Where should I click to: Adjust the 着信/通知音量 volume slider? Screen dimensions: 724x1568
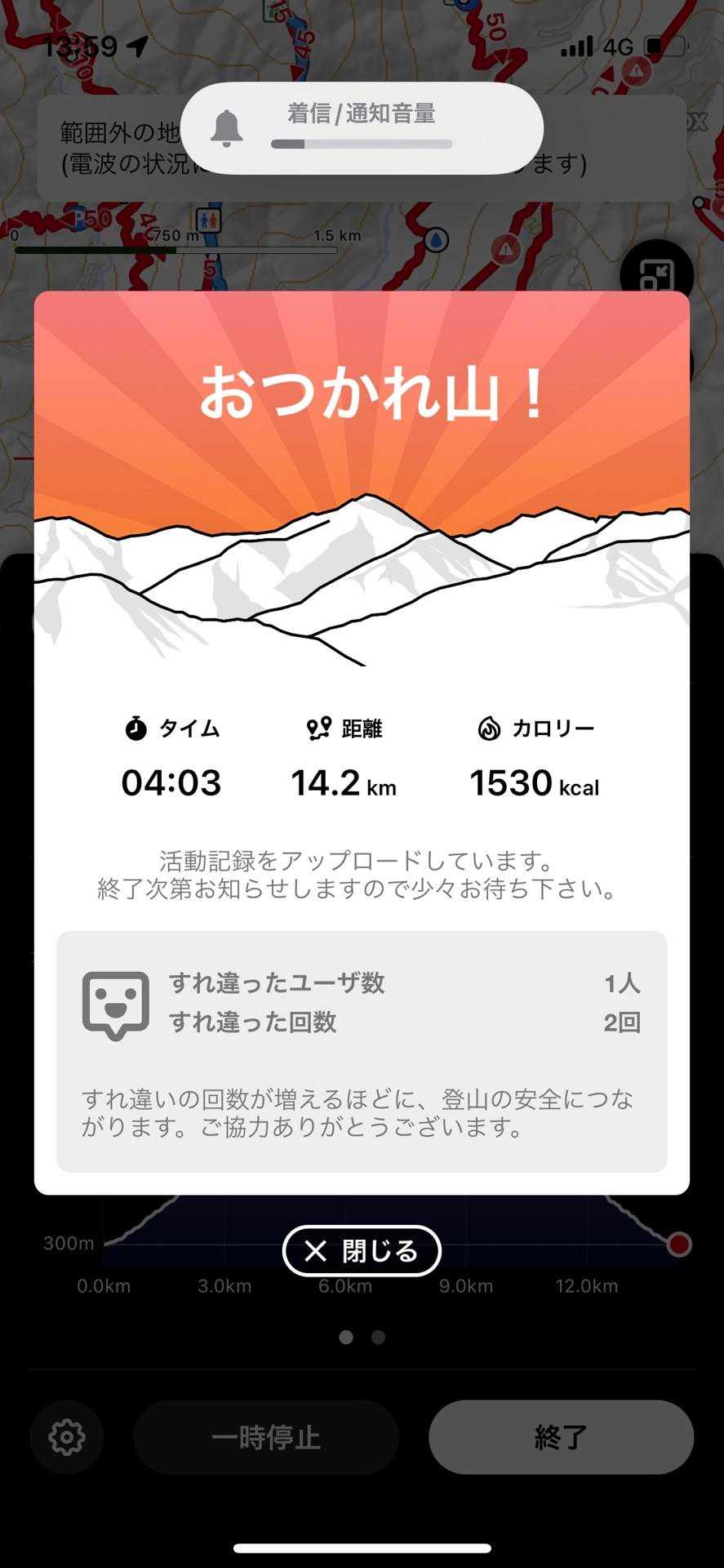362,145
